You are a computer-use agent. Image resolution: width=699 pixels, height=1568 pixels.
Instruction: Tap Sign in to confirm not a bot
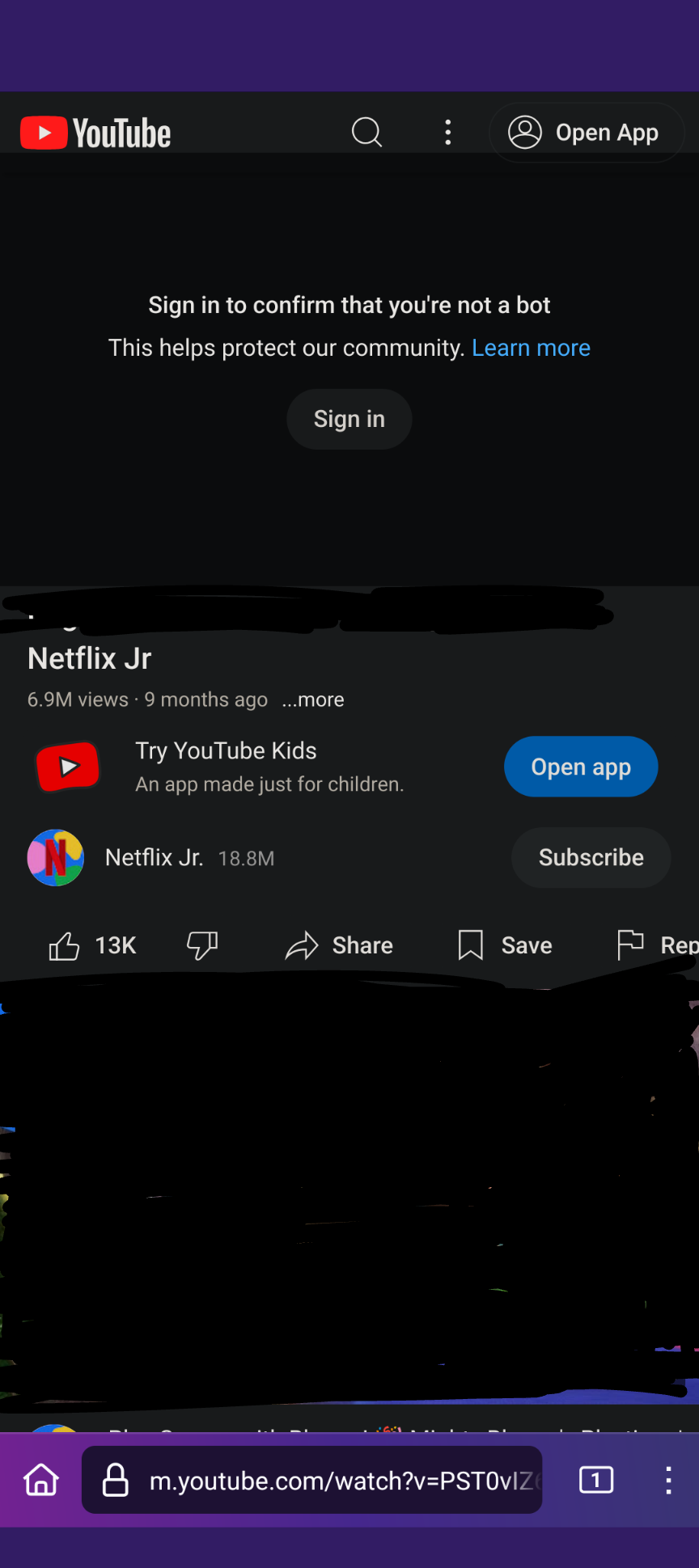349,419
